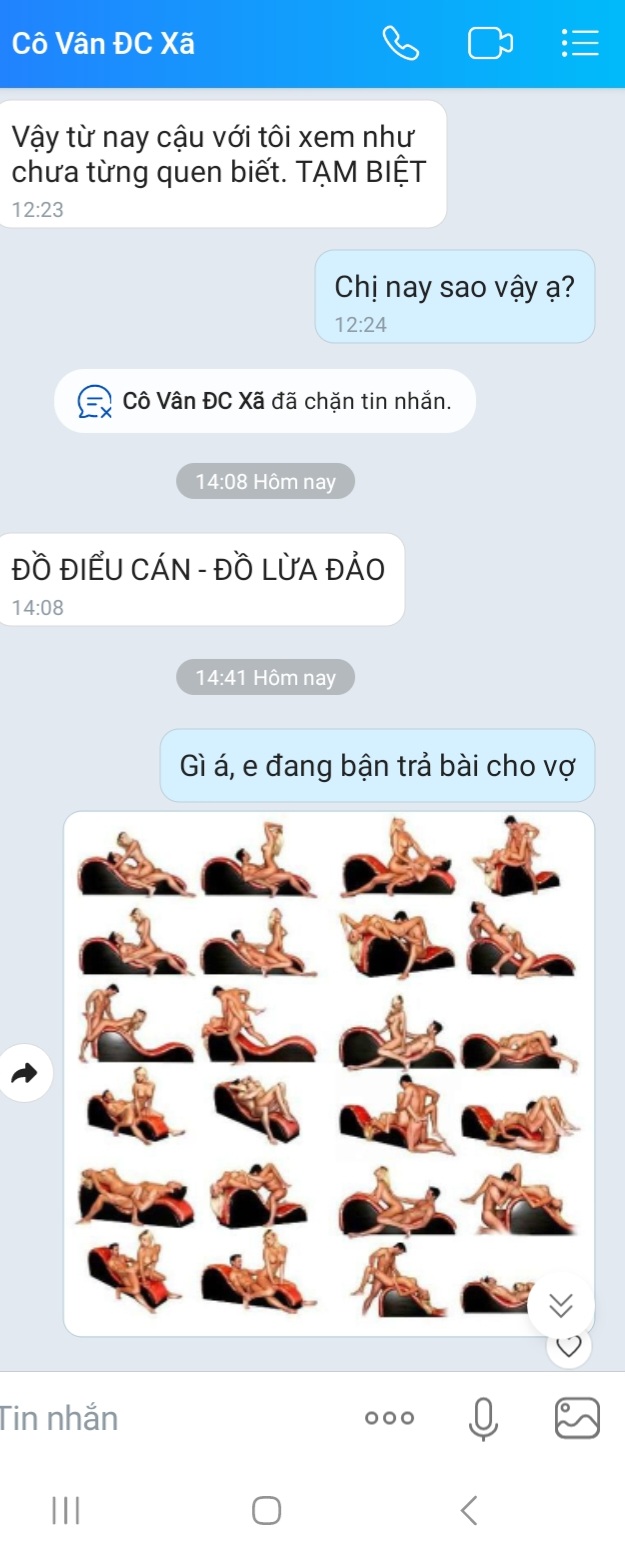This screenshot has height=1553, width=625.
Task: Forward the sent image with the arrow
Action: (23, 1074)
